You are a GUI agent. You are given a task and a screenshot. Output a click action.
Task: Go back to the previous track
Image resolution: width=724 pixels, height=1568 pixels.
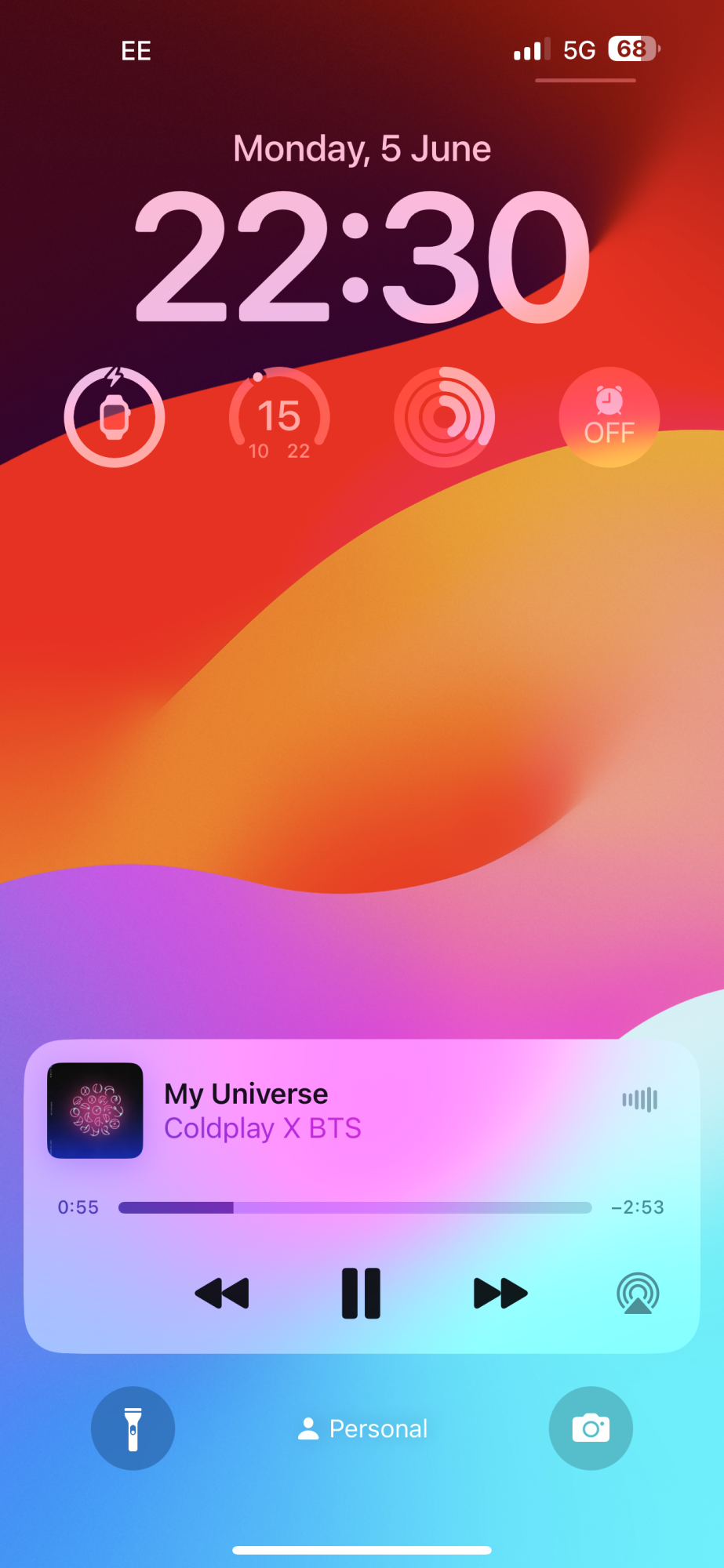[222, 1294]
